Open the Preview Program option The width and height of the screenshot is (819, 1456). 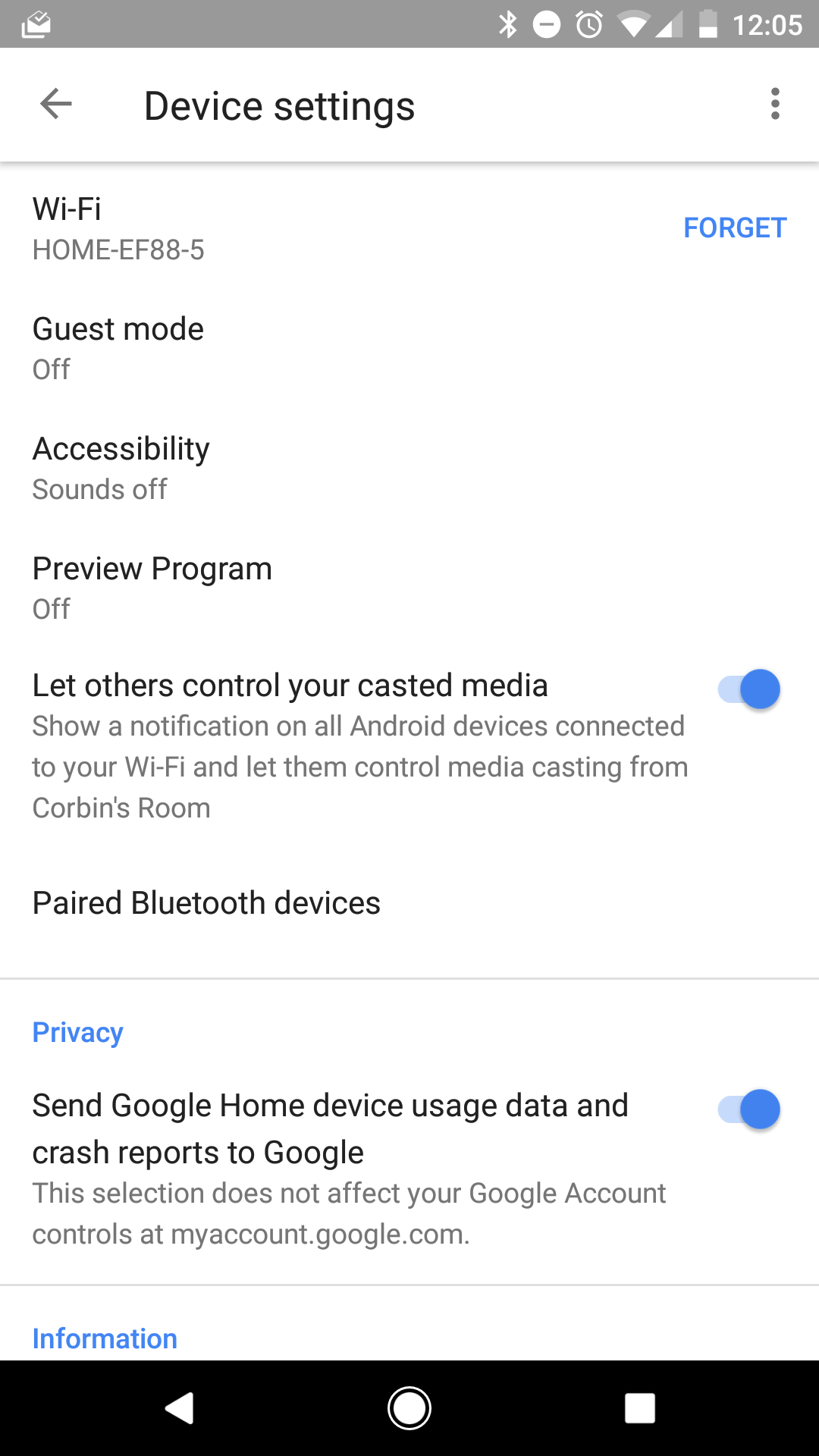click(x=303, y=587)
